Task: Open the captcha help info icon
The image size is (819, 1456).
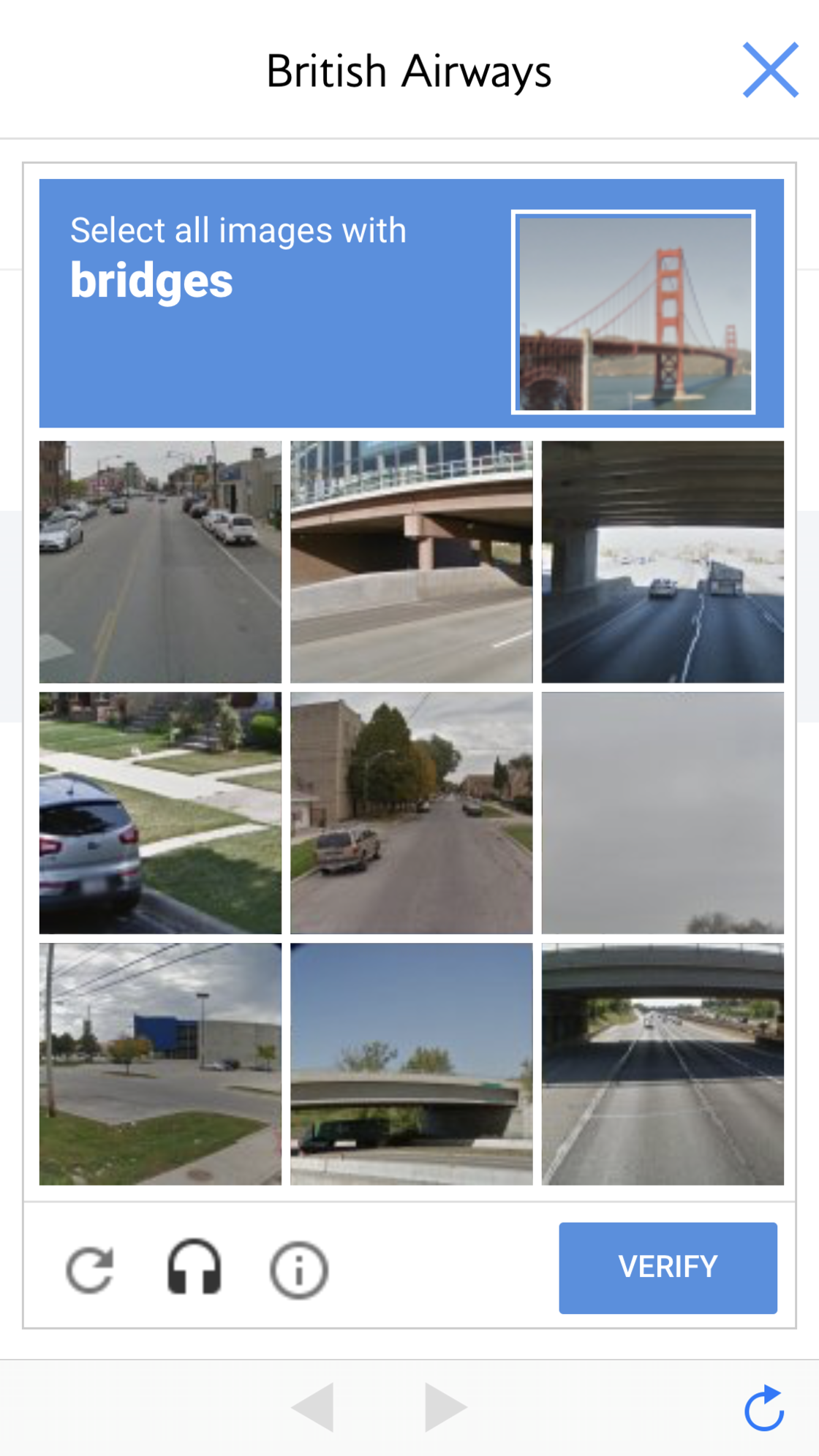Action: point(299,1270)
